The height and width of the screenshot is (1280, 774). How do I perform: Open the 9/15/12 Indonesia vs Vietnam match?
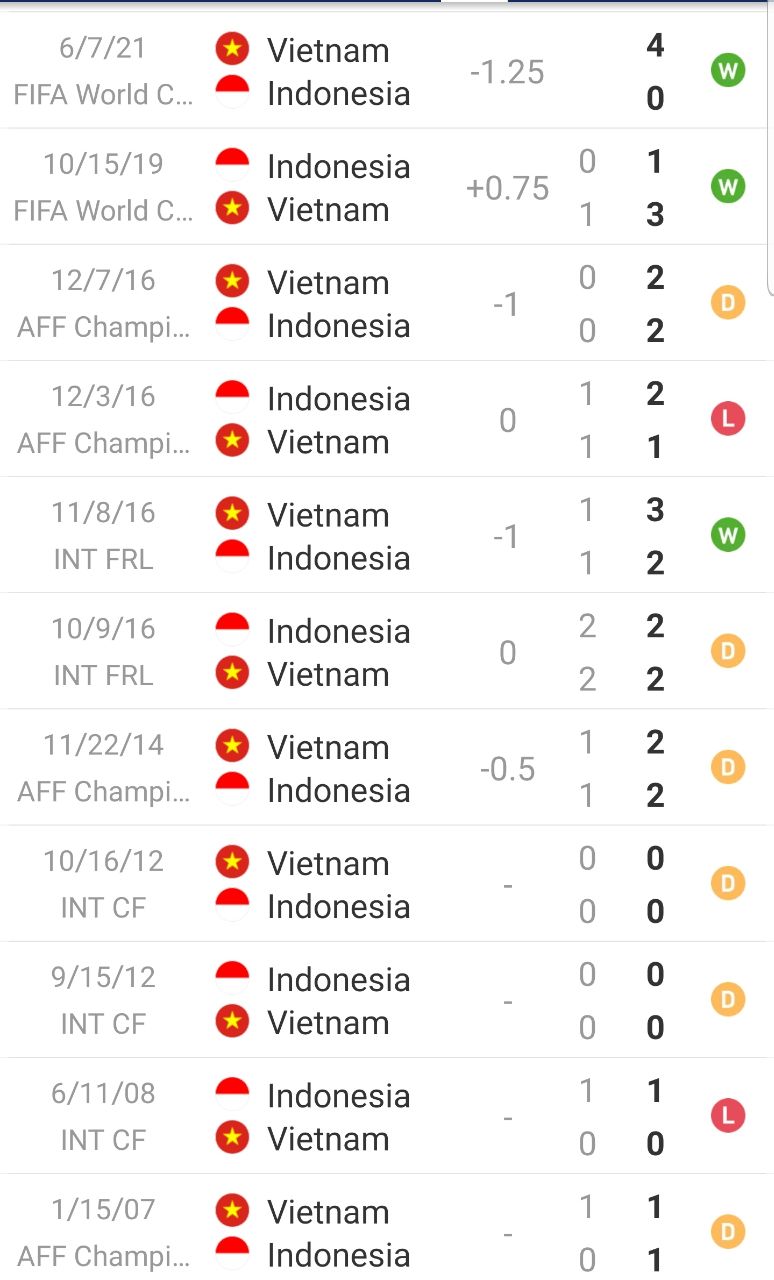(x=387, y=999)
